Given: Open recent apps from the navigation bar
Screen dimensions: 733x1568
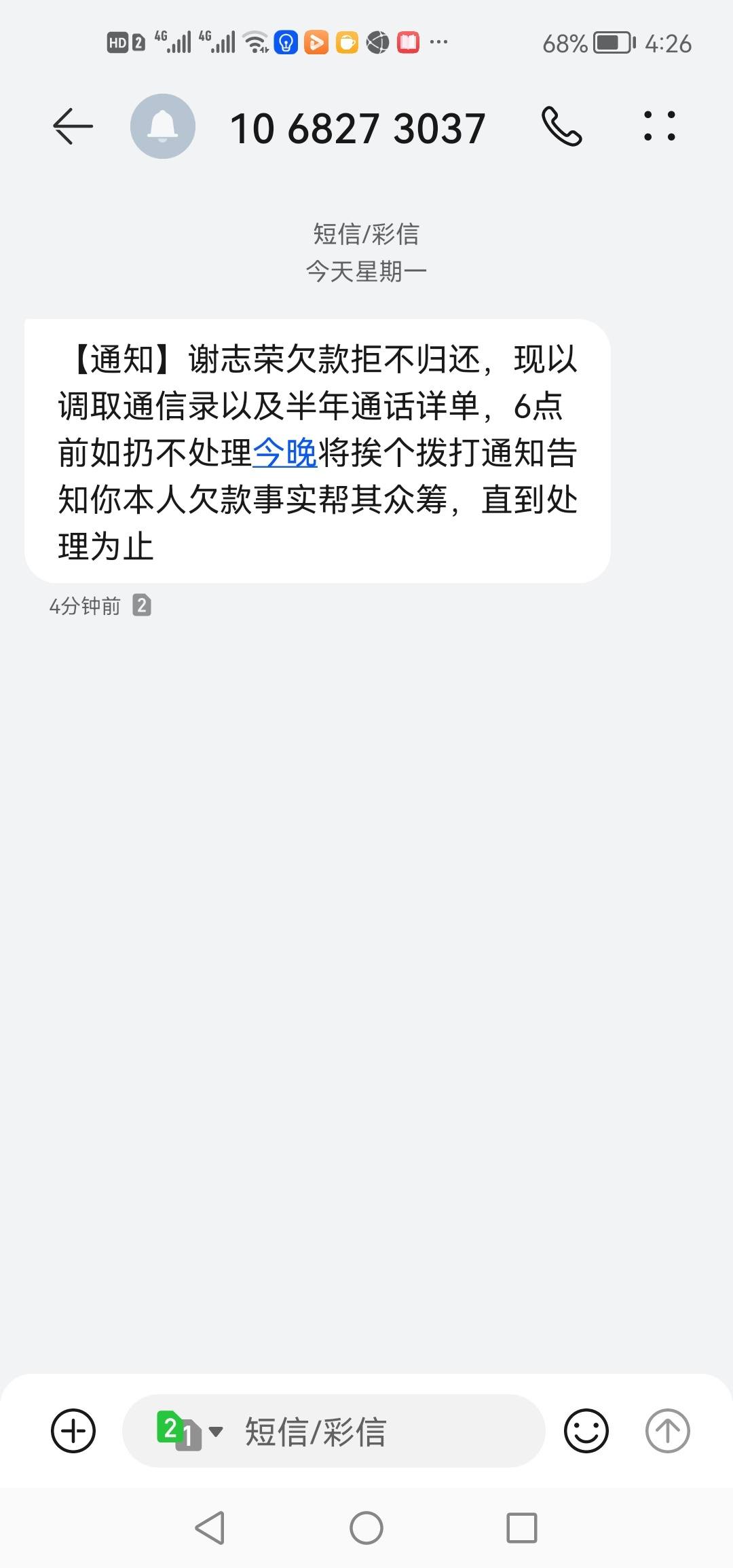Looking at the screenshot, I should [x=522, y=1528].
